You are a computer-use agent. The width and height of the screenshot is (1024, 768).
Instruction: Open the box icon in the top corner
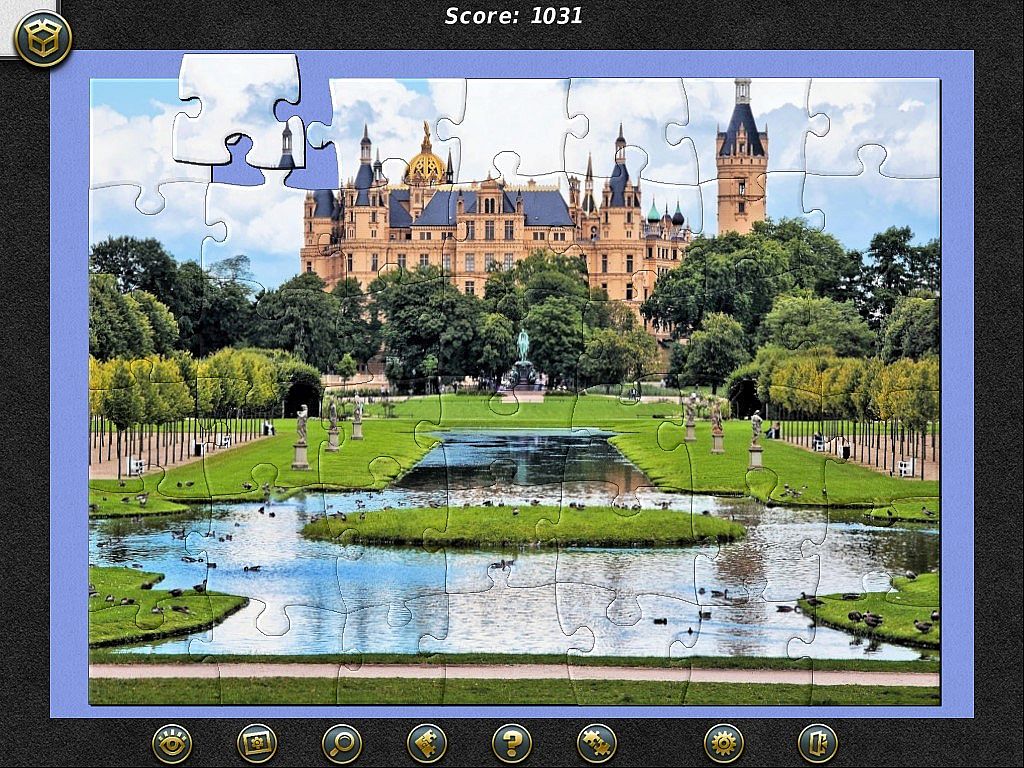pos(43,38)
